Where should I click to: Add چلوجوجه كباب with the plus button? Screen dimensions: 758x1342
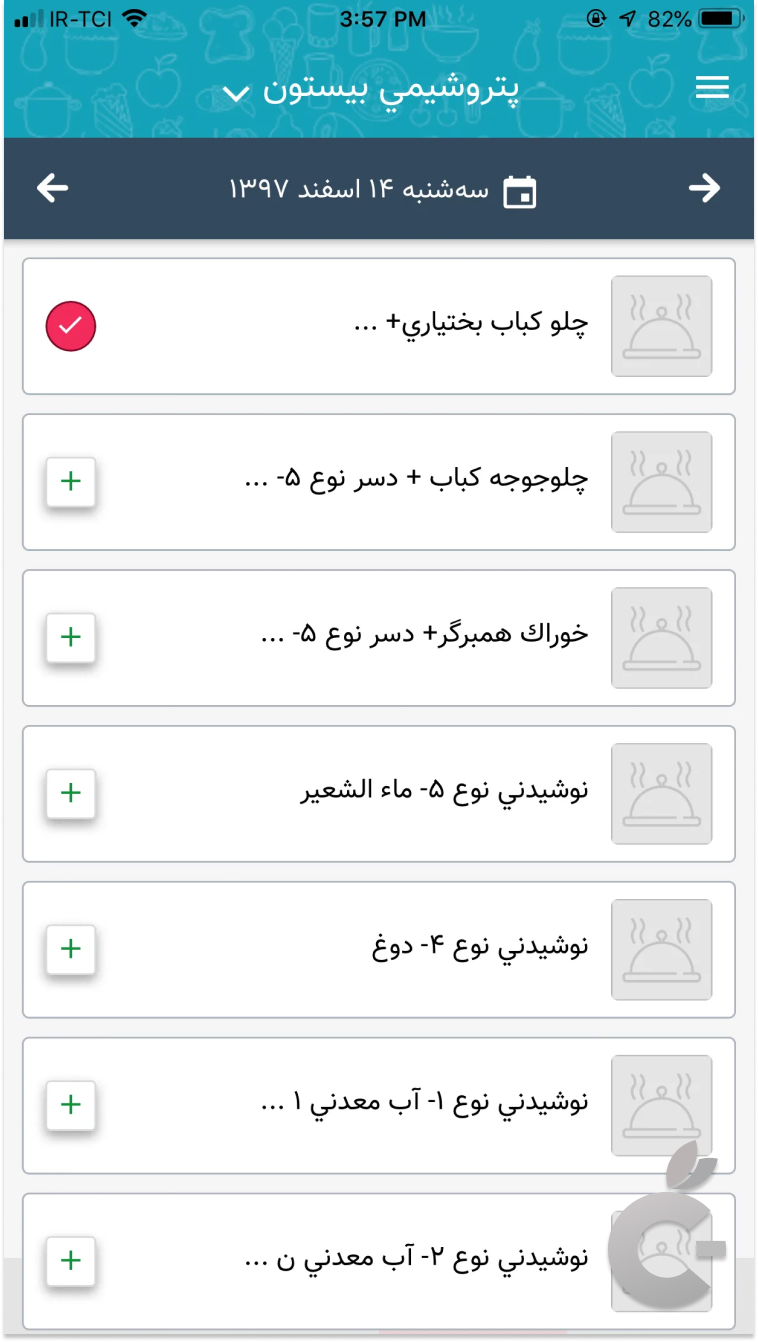(71, 481)
